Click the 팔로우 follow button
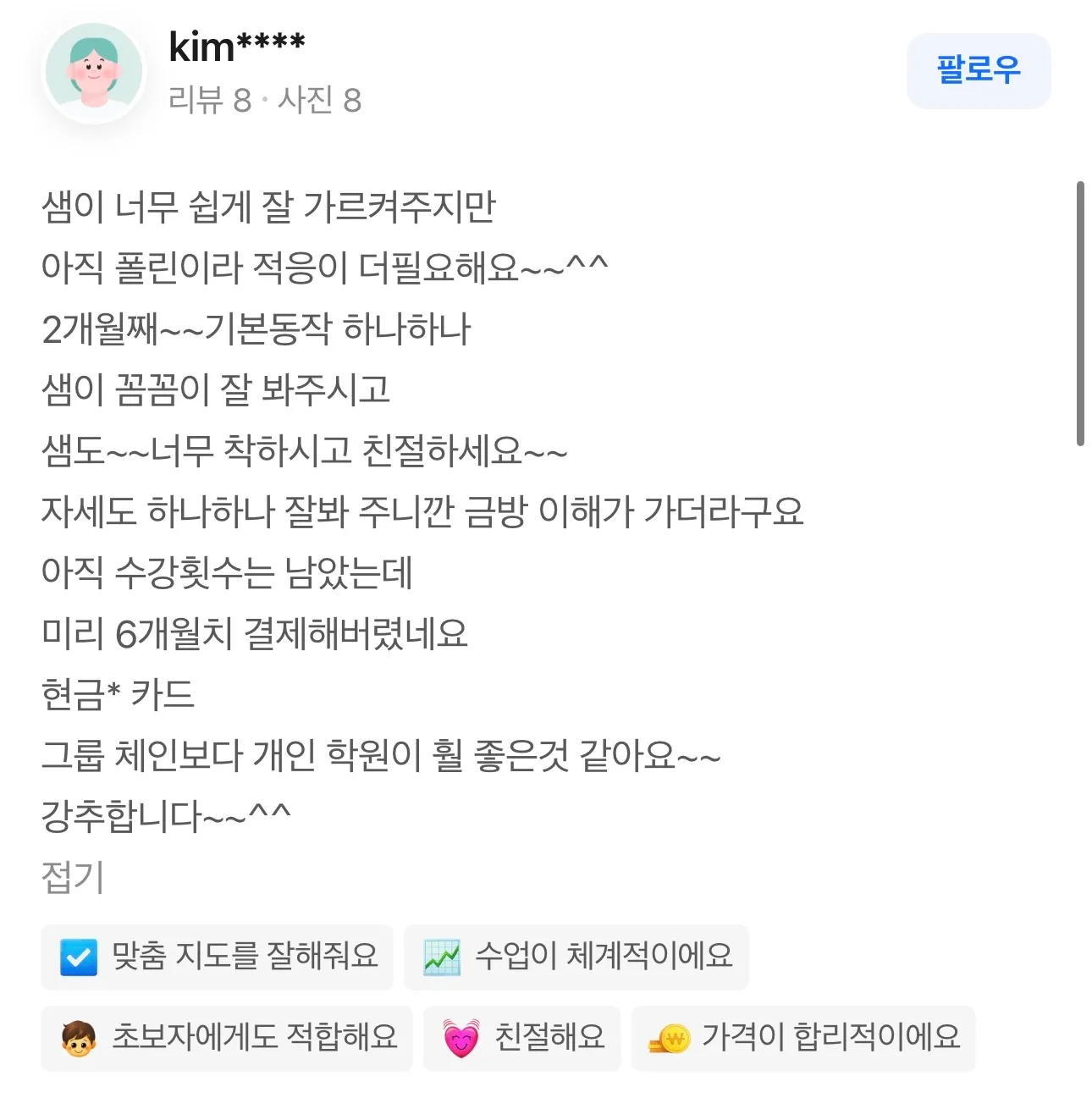Image resolution: width=1092 pixels, height=1098 pixels. [978, 72]
